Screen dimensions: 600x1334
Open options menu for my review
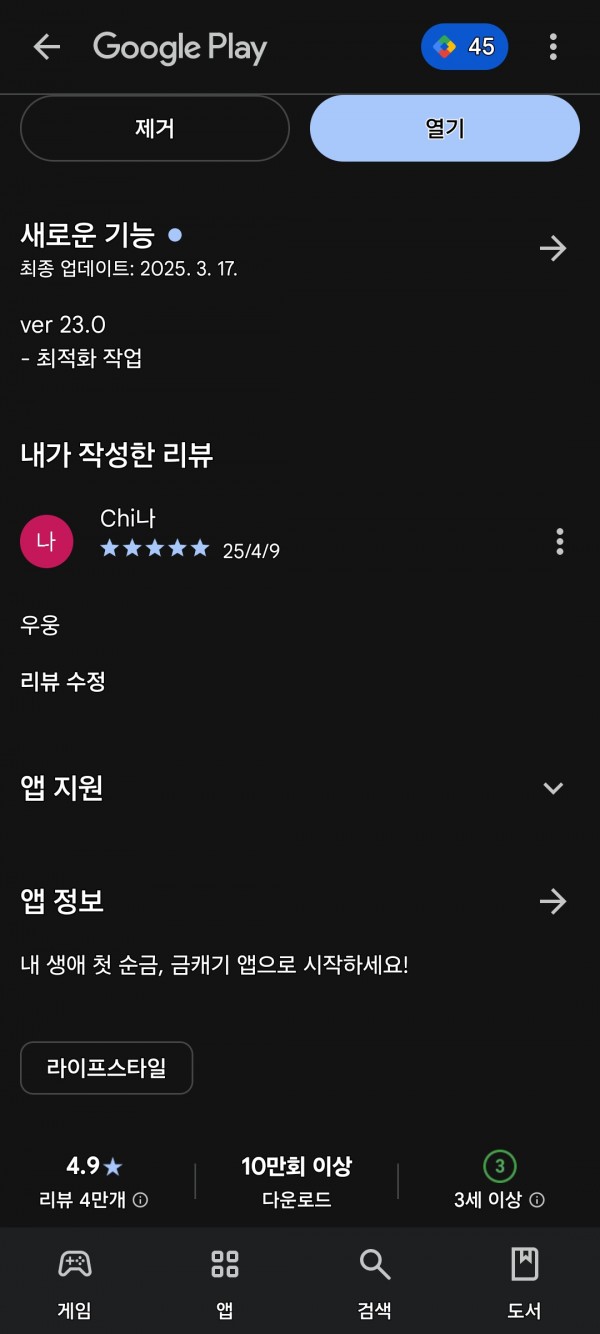(x=560, y=541)
